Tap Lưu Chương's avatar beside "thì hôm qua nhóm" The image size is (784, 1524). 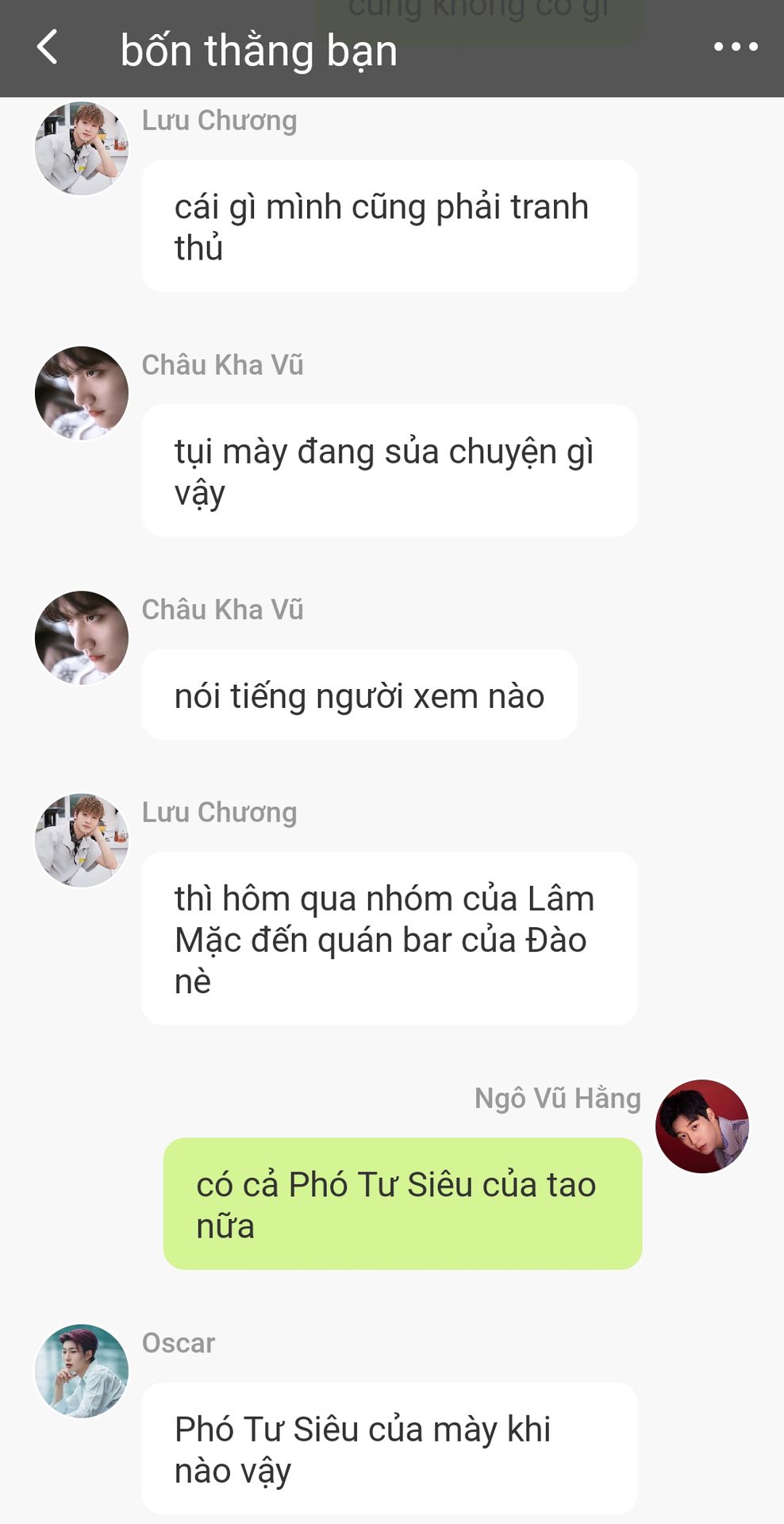(82, 840)
